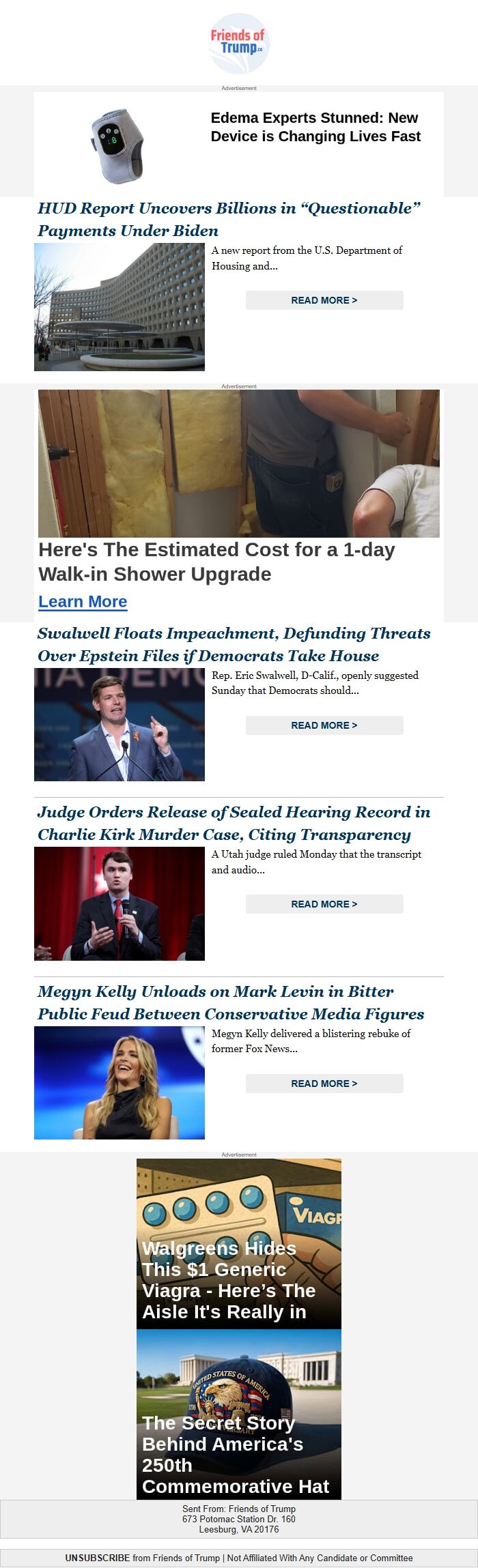Tap Learn More on walk-in shower ad
This screenshot has height=1568, width=478.
[x=83, y=601]
